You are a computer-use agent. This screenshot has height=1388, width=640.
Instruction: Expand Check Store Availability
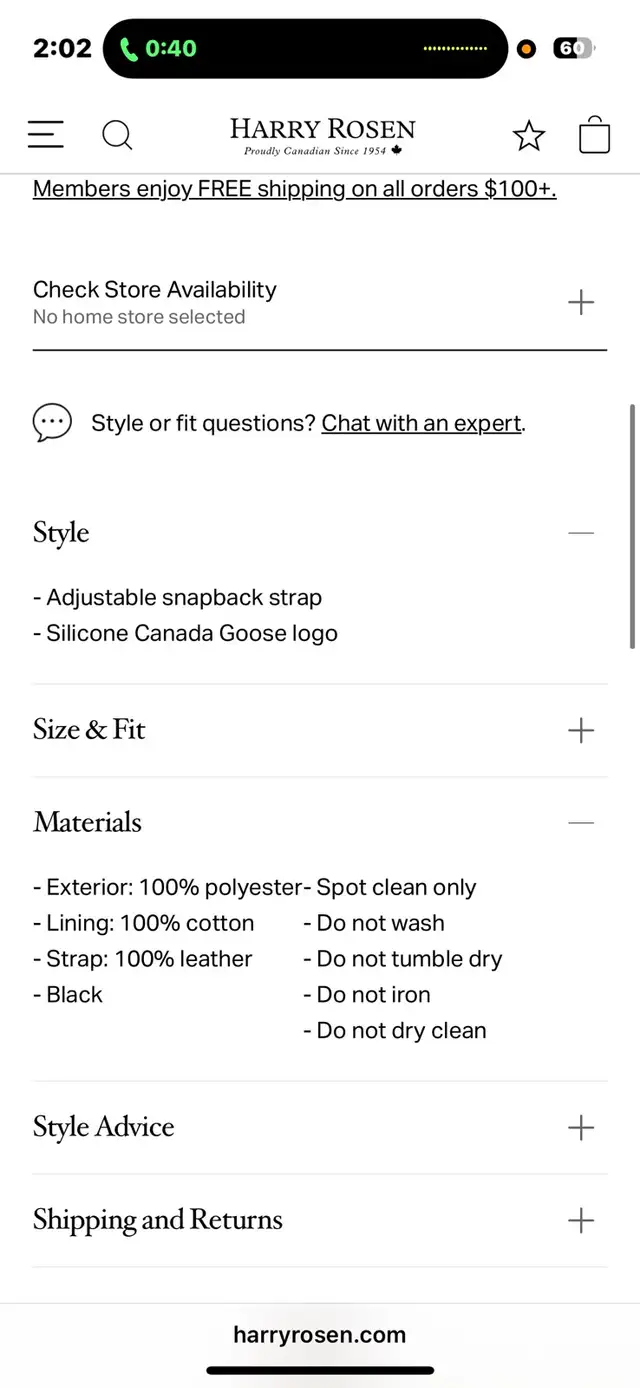tap(580, 302)
